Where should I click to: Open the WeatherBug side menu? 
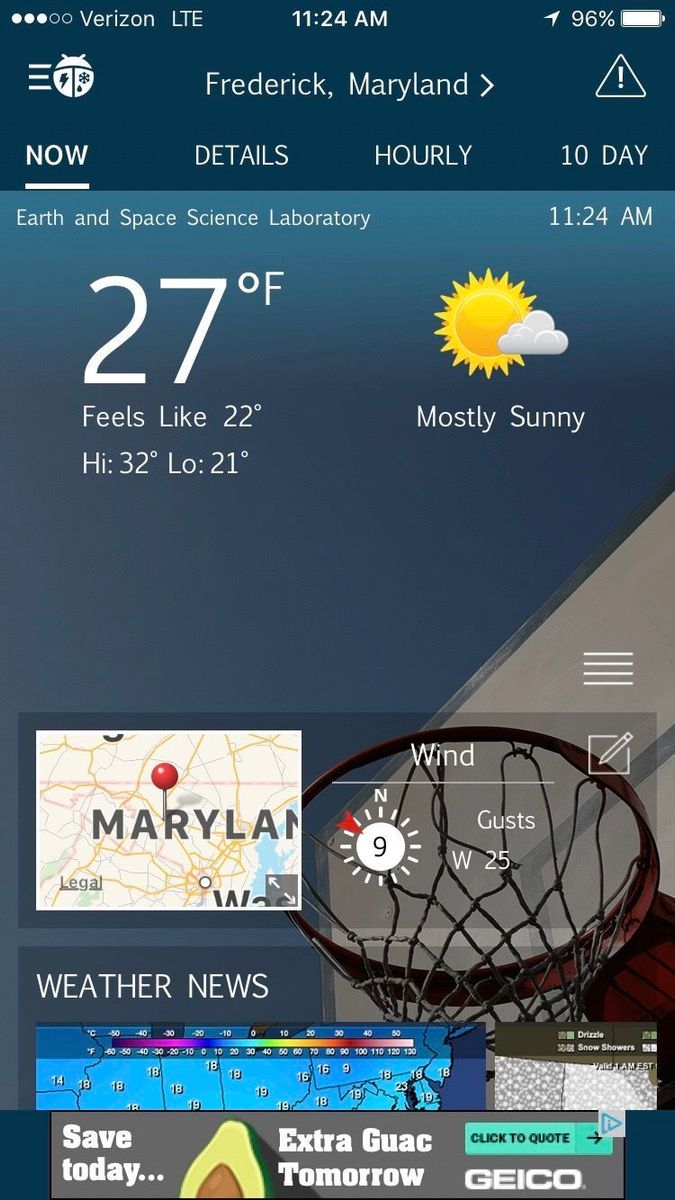pyautogui.click(x=61, y=77)
